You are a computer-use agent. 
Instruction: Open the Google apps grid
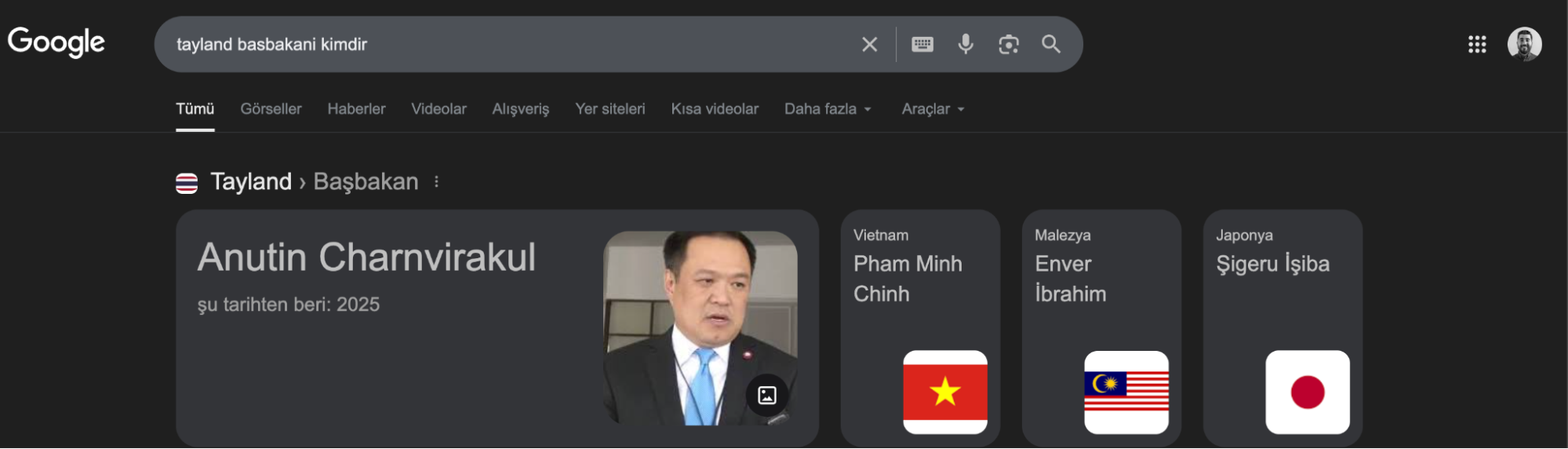[1477, 45]
